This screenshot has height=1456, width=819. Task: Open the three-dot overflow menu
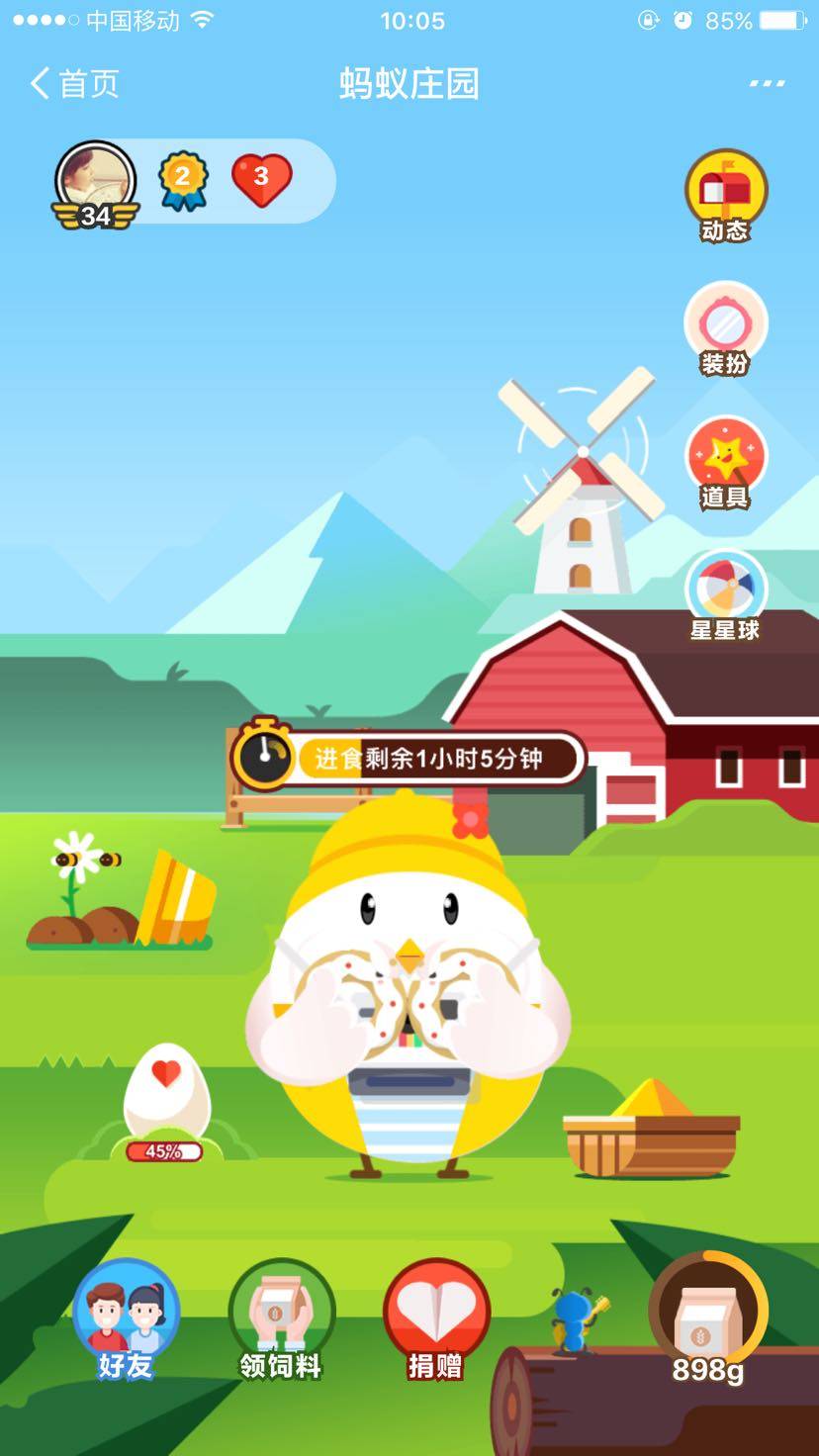tap(767, 84)
